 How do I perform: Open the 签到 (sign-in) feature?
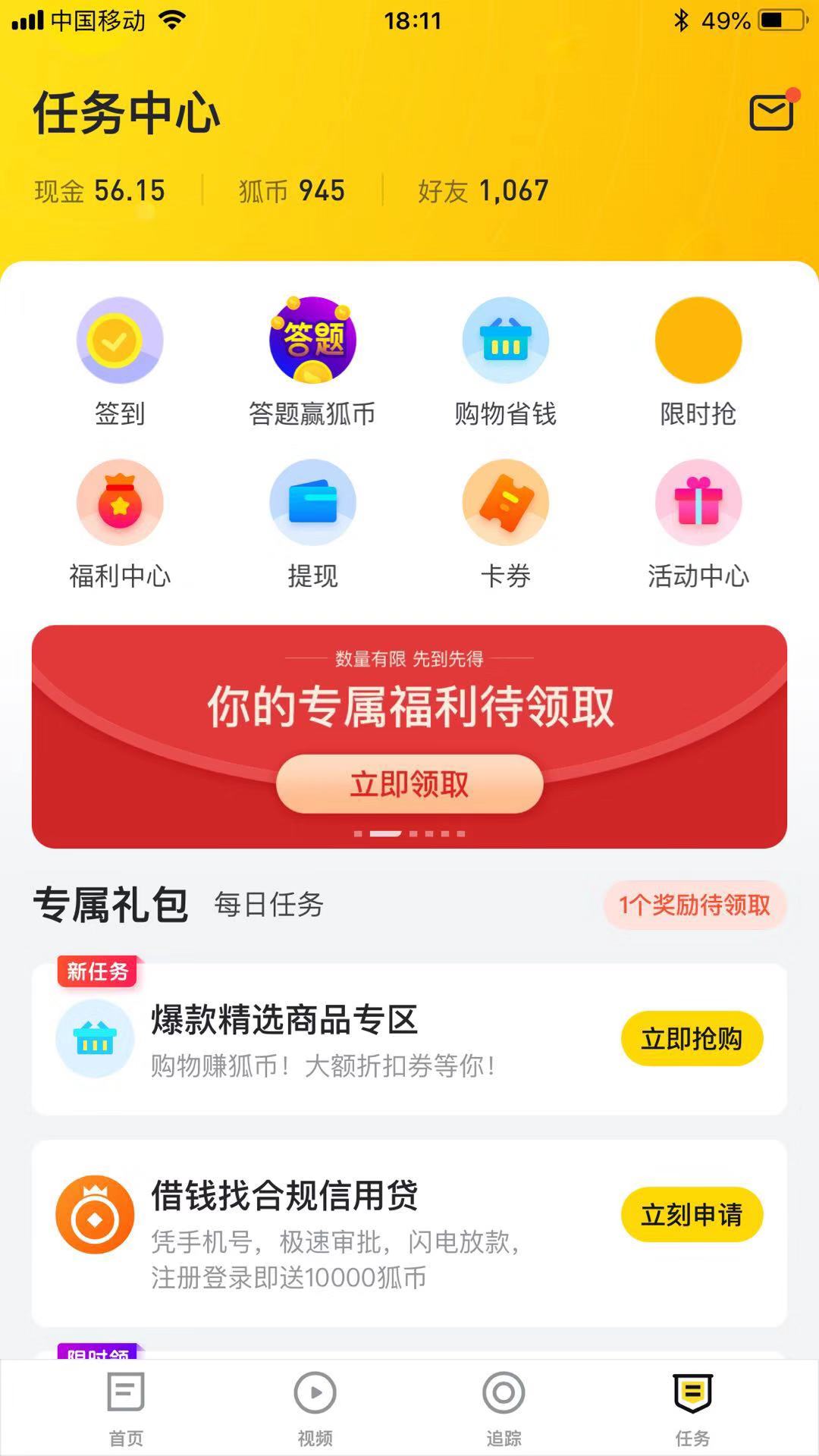[119, 340]
